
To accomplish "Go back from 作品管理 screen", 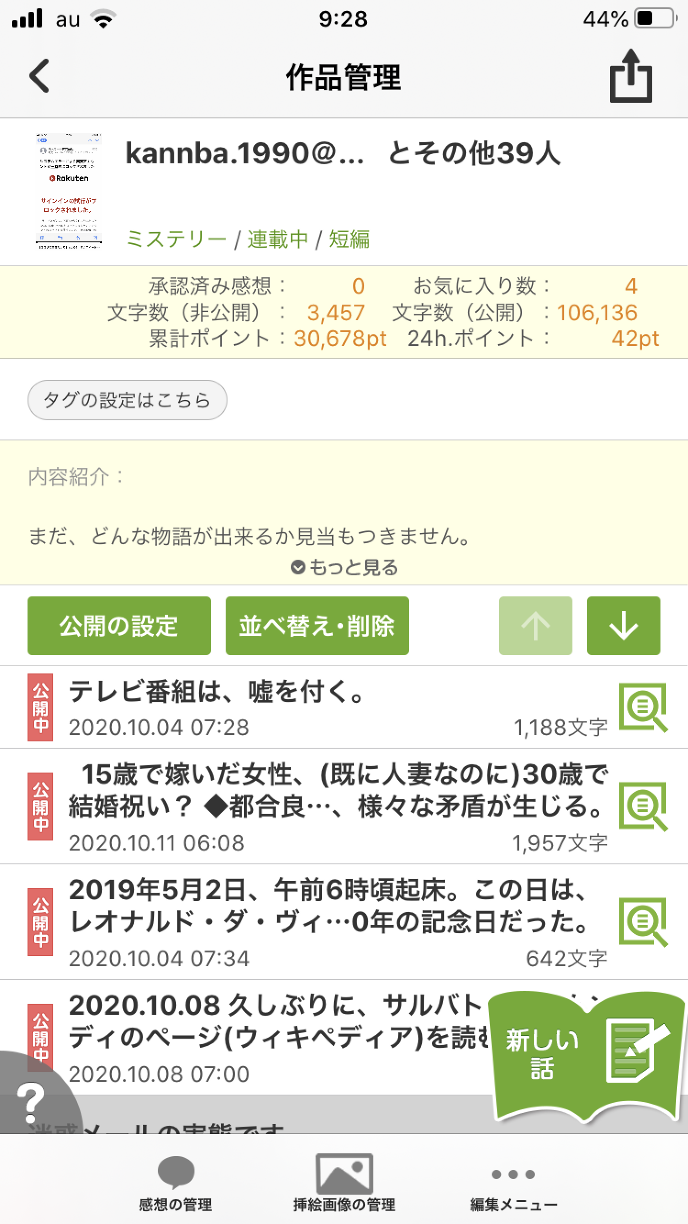I will (x=40, y=77).
